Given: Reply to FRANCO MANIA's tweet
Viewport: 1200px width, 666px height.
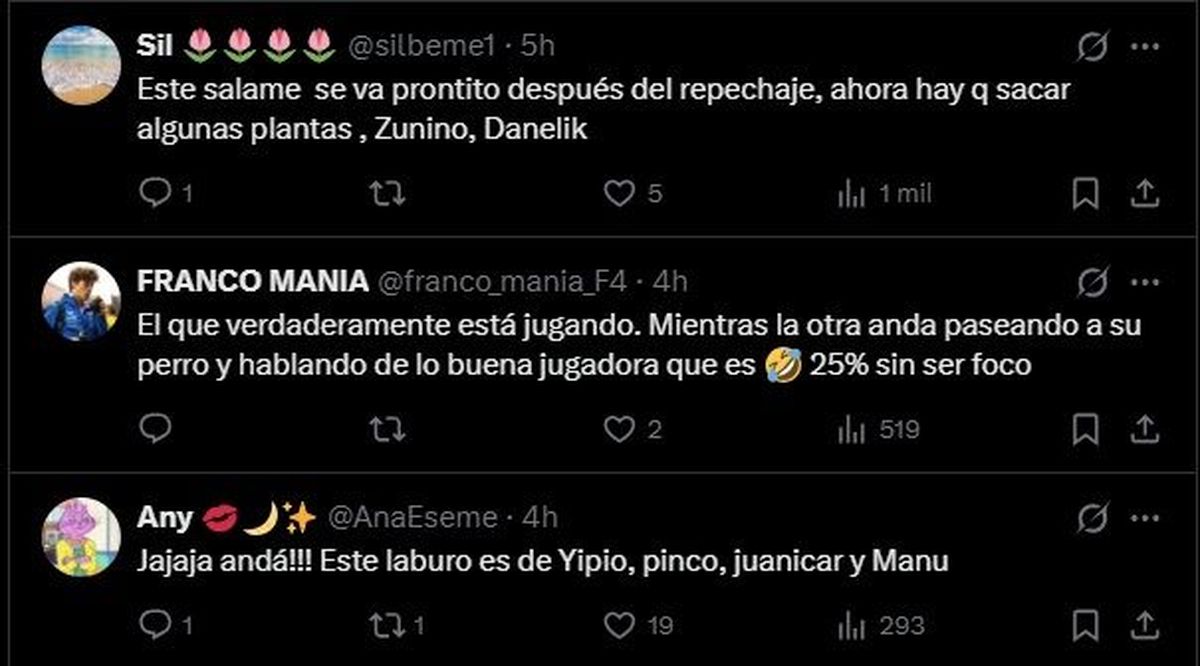Looking at the screenshot, I should [156, 430].
